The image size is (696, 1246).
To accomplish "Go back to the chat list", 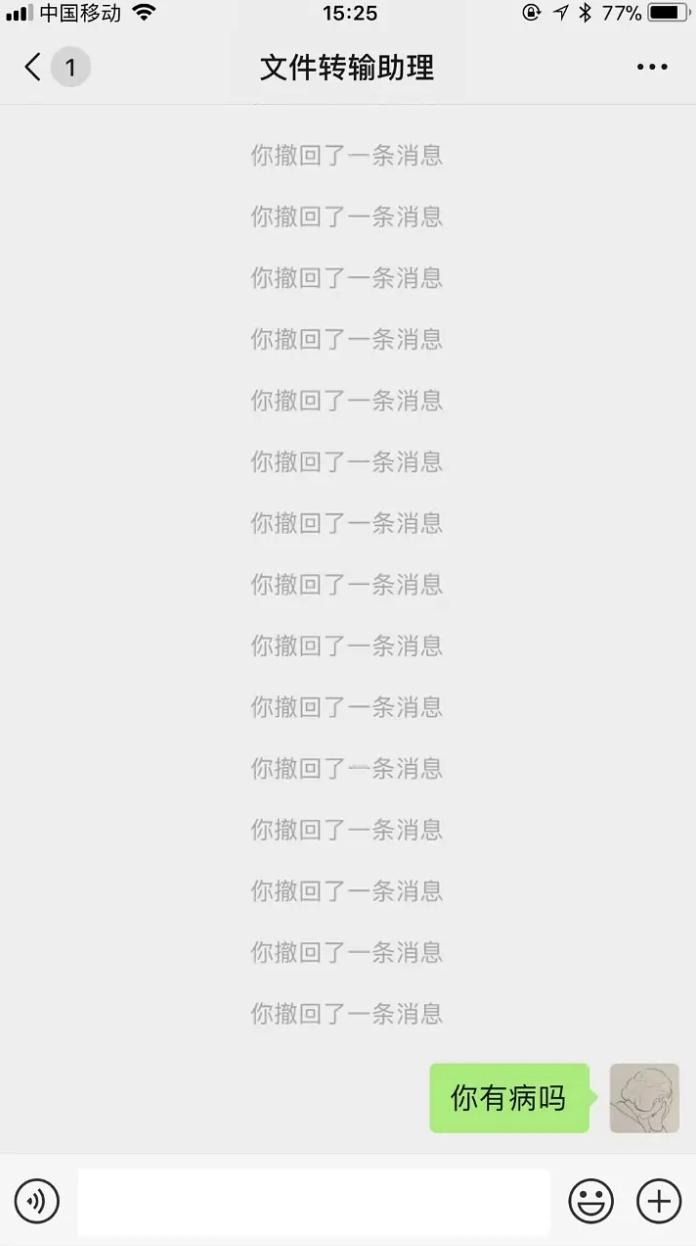I will 34,68.
